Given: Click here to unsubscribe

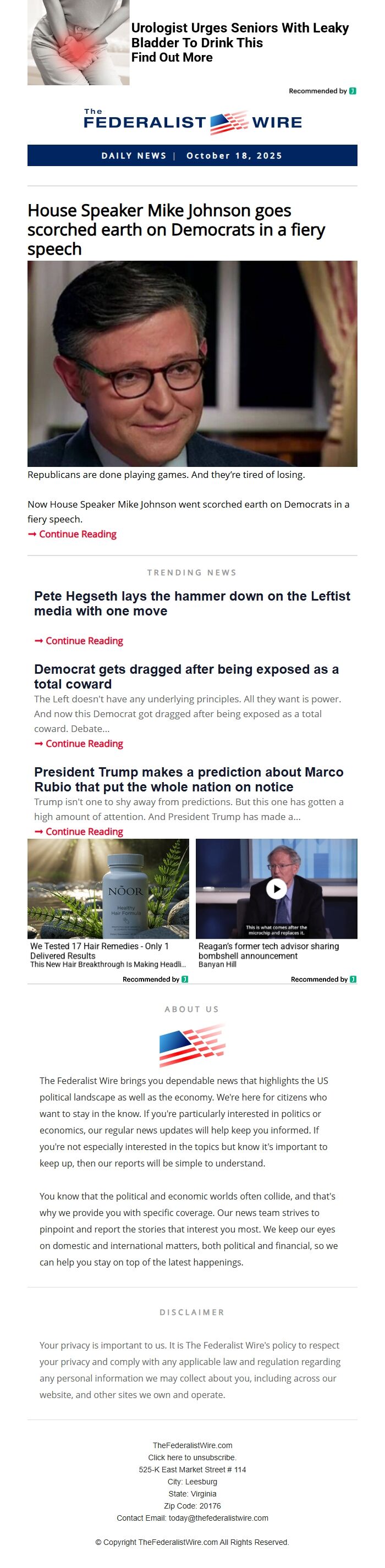Looking at the screenshot, I should coord(192,1457).
